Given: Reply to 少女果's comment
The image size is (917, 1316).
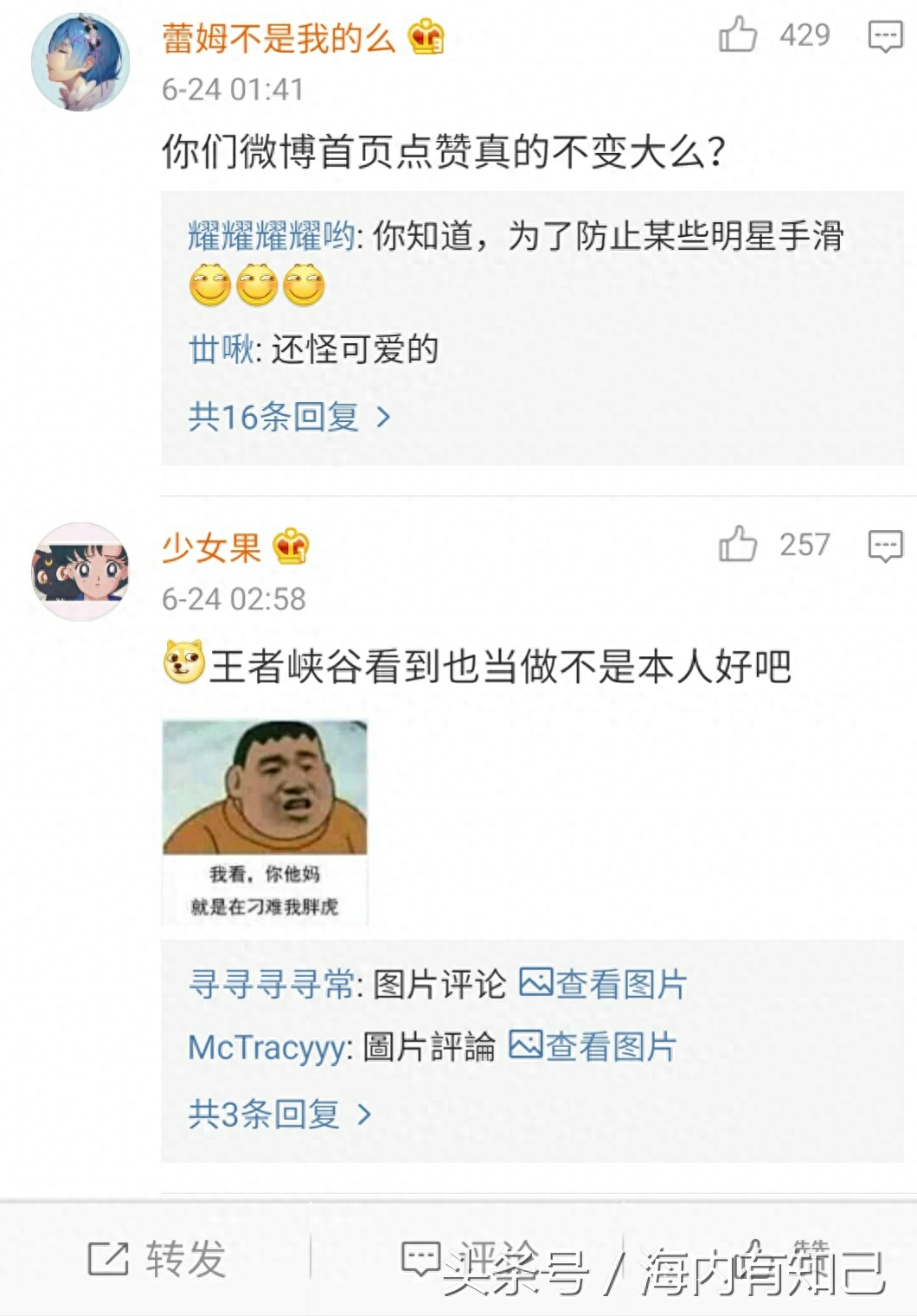Looking at the screenshot, I should pyautogui.click(x=884, y=546).
